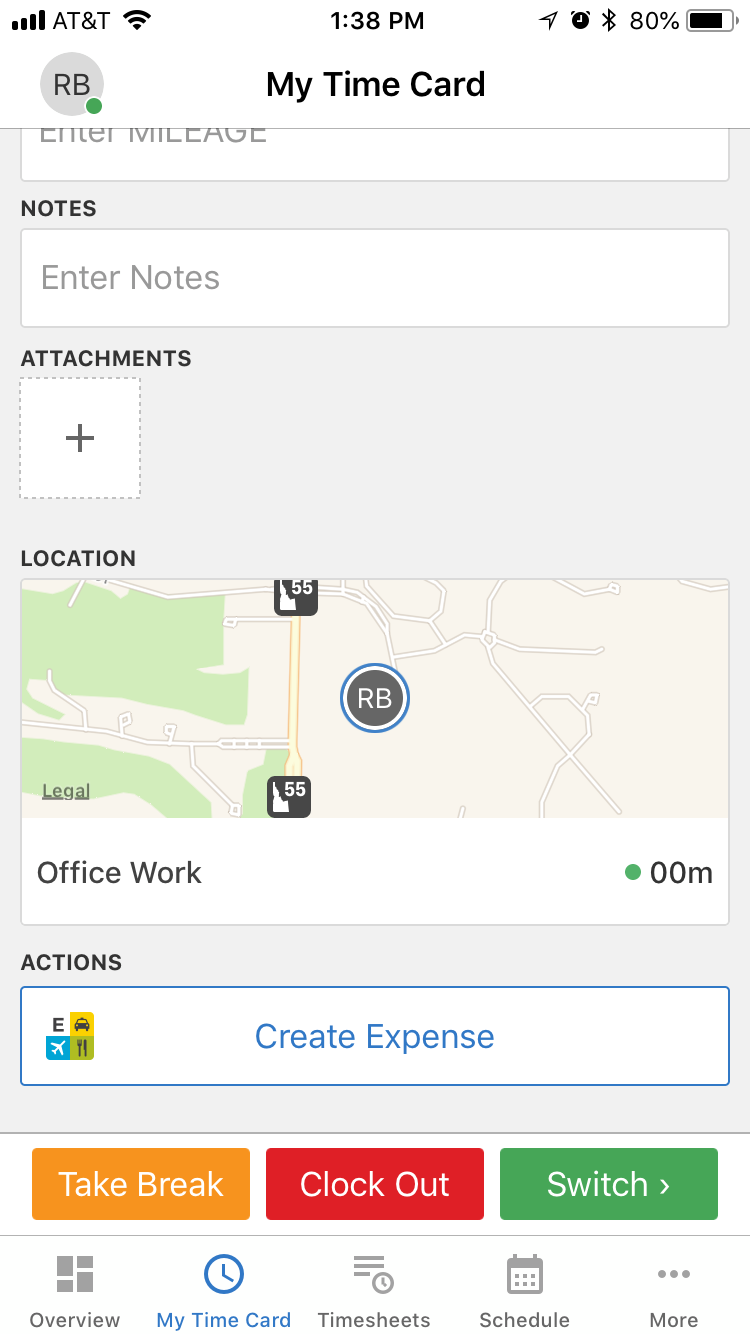This screenshot has width=750, height=1334.
Task: Tap Create Expense
Action: pyautogui.click(x=375, y=1036)
